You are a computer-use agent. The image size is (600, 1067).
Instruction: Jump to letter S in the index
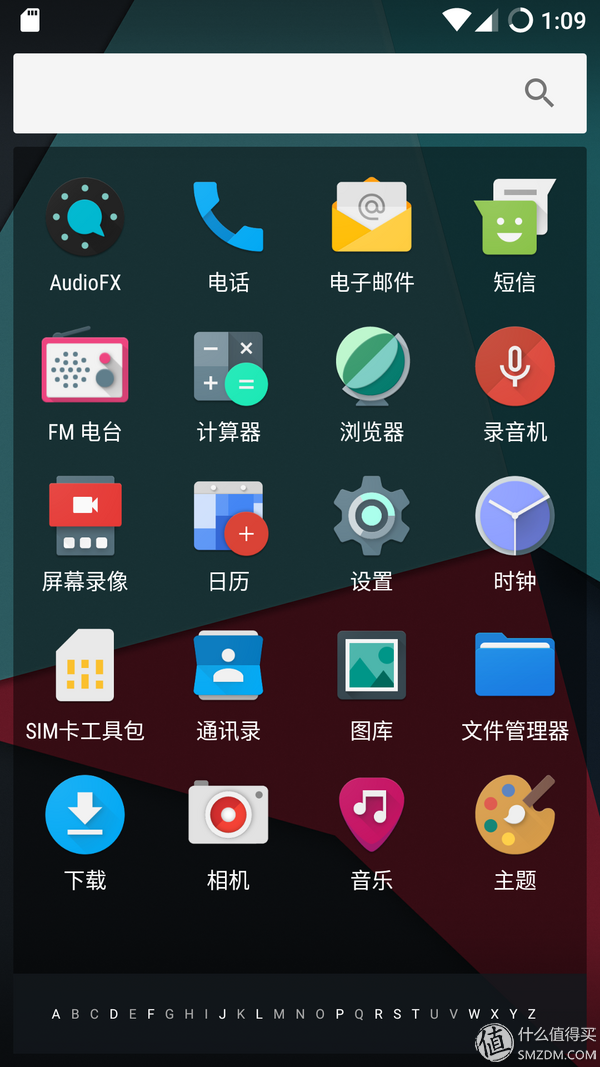tap(397, 1014)
